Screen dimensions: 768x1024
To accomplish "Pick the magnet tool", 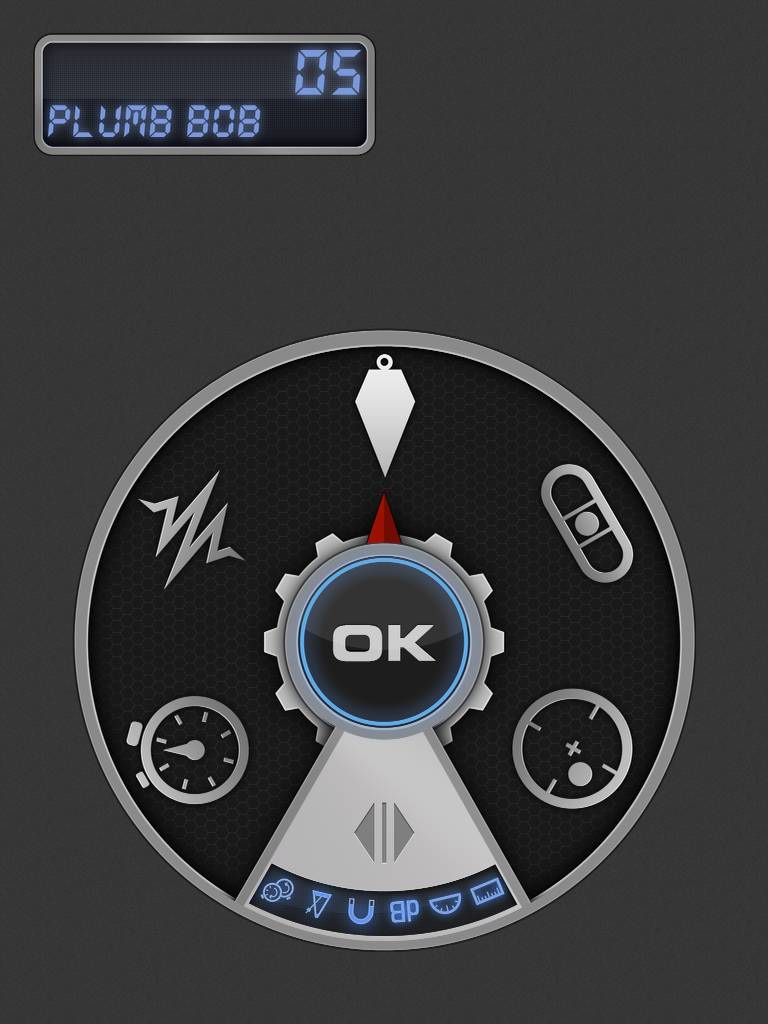I will 359,909.
